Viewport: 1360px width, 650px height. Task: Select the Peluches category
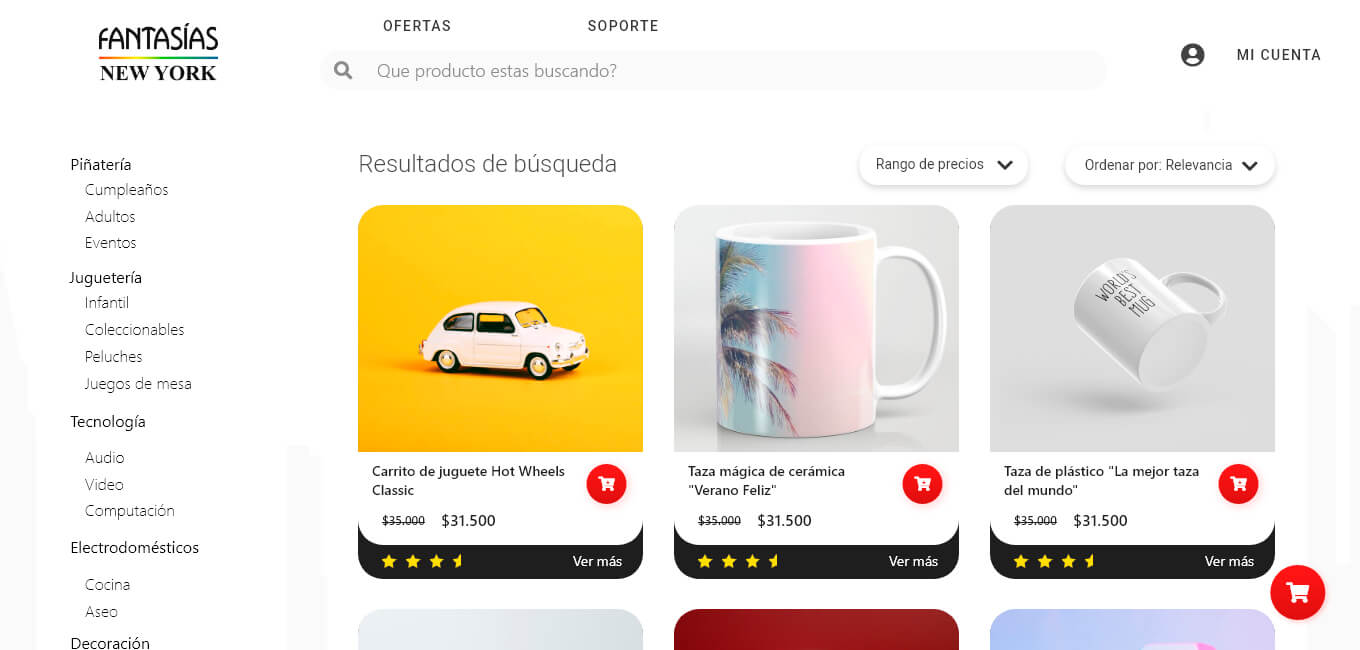(x=113, y=357)
